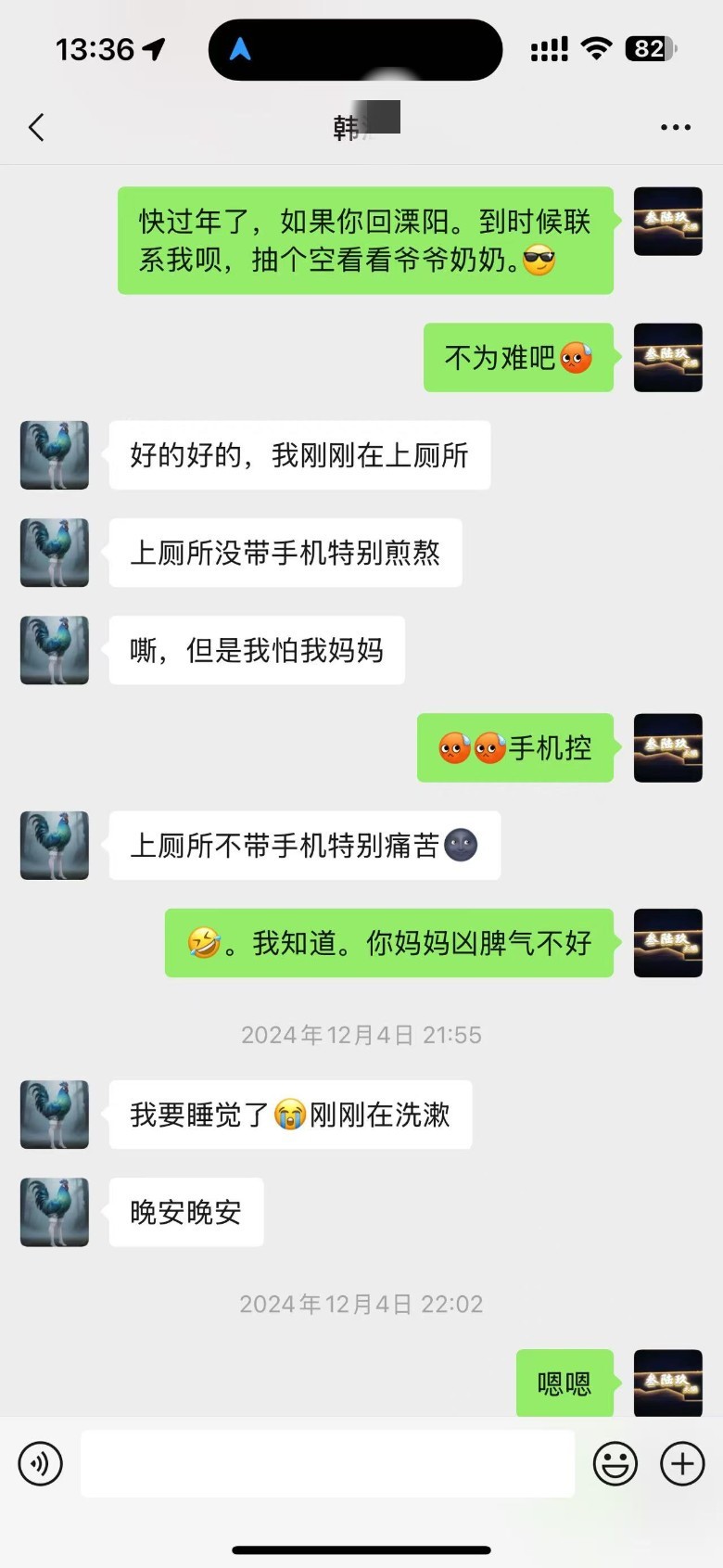Go back to the chat list
Screen dimensions: 723x1568
point(37,127)
